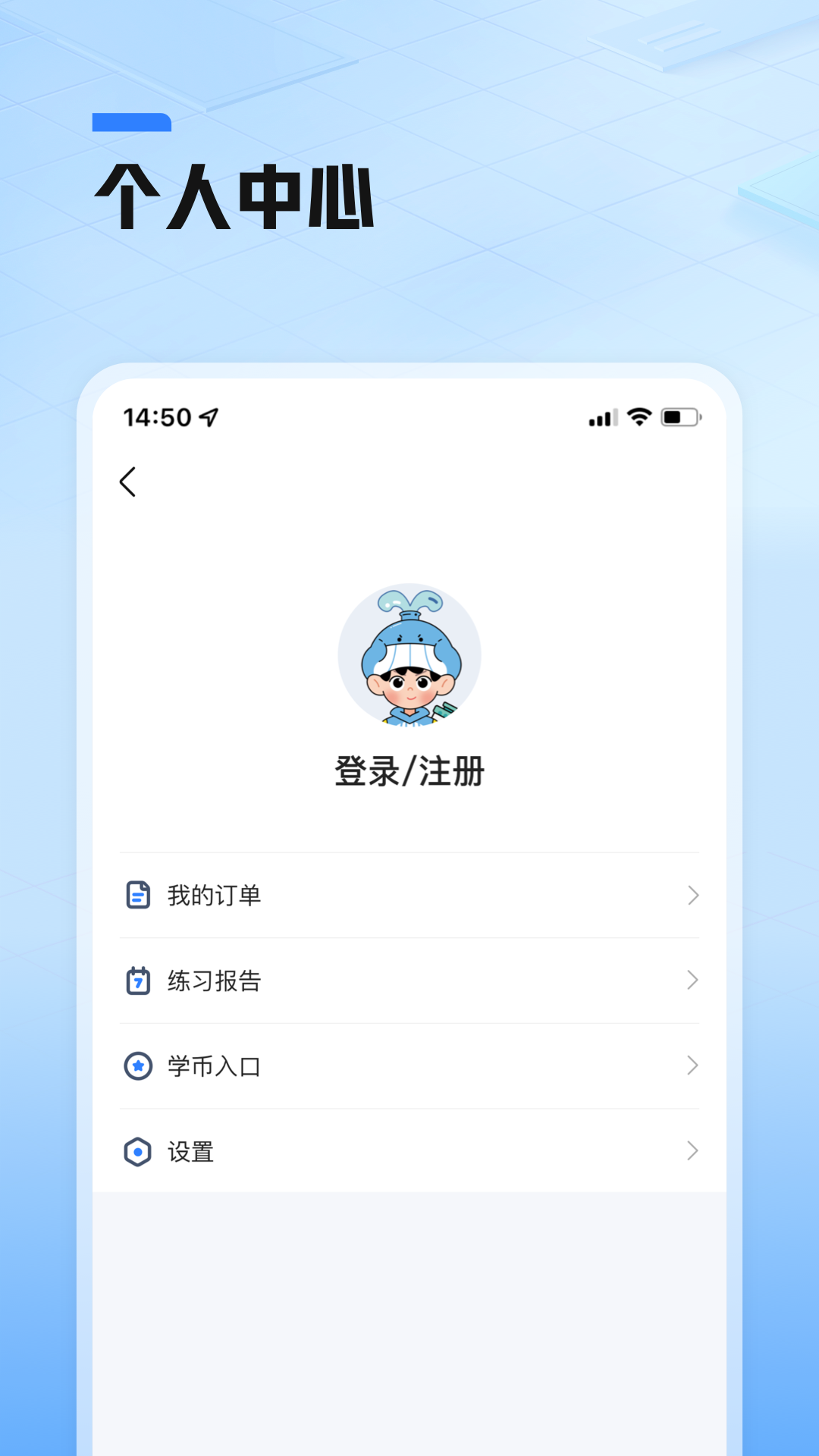The image size is (819, 1456).
Task: Go back using the left arrow
Action: pos(127,482)
